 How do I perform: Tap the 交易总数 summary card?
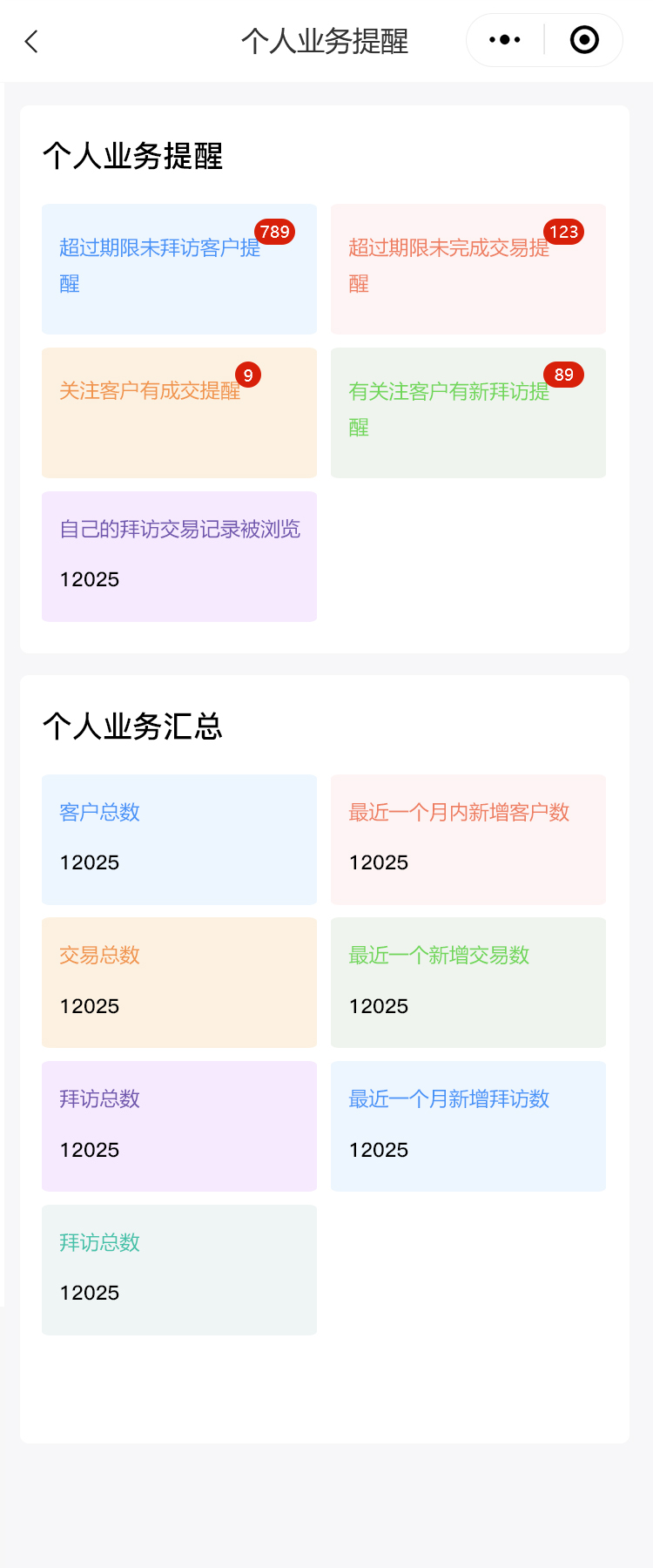tap(178, 983)
